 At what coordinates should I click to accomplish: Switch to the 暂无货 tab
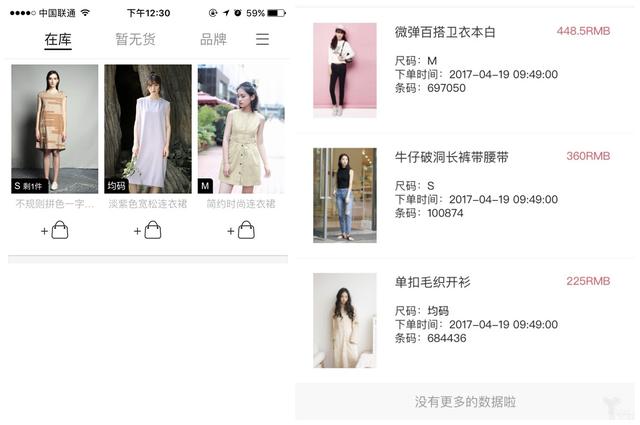(135, 40)
